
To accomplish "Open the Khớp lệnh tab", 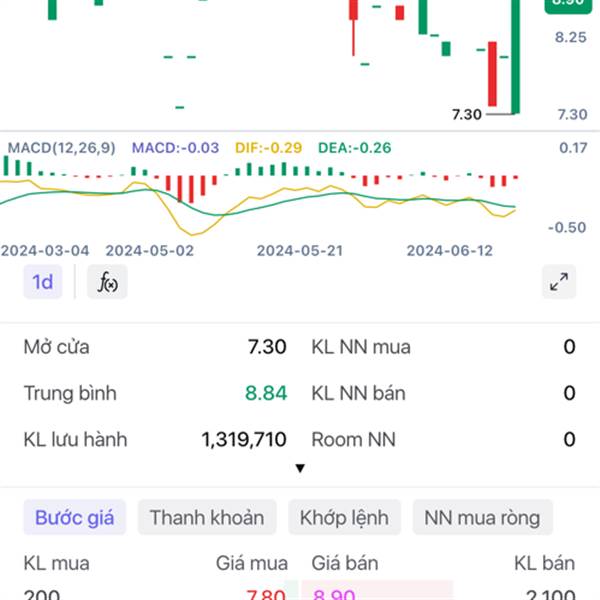I will pos(344,518).
